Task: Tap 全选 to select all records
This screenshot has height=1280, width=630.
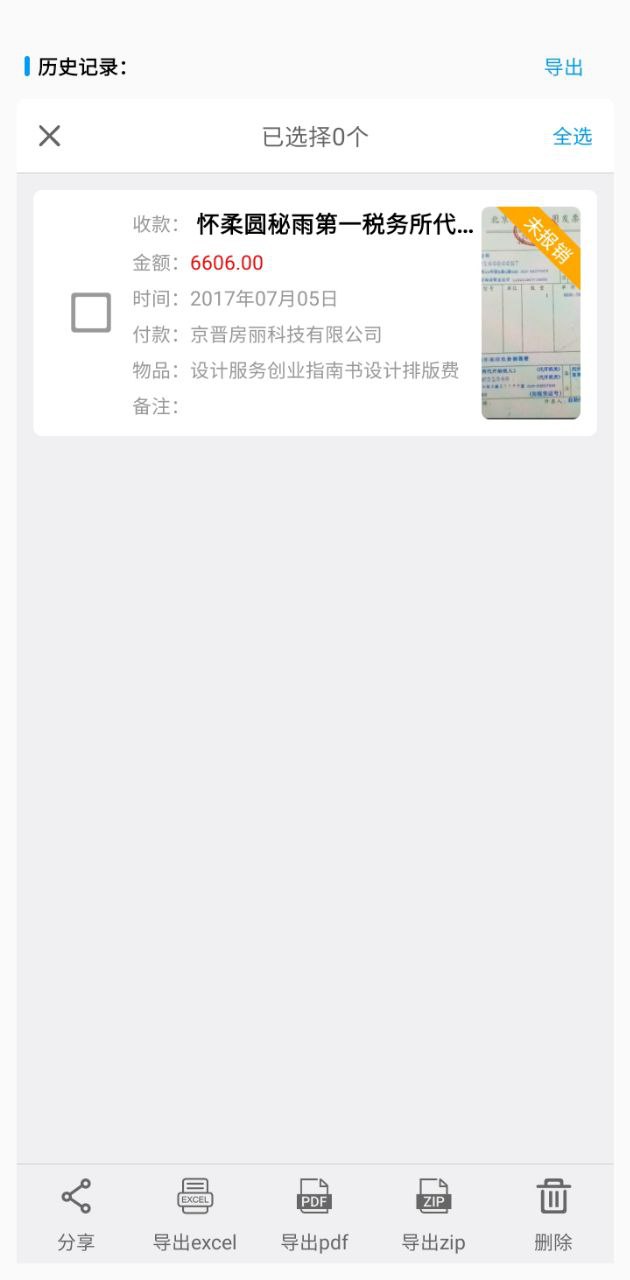Action: 572,137
